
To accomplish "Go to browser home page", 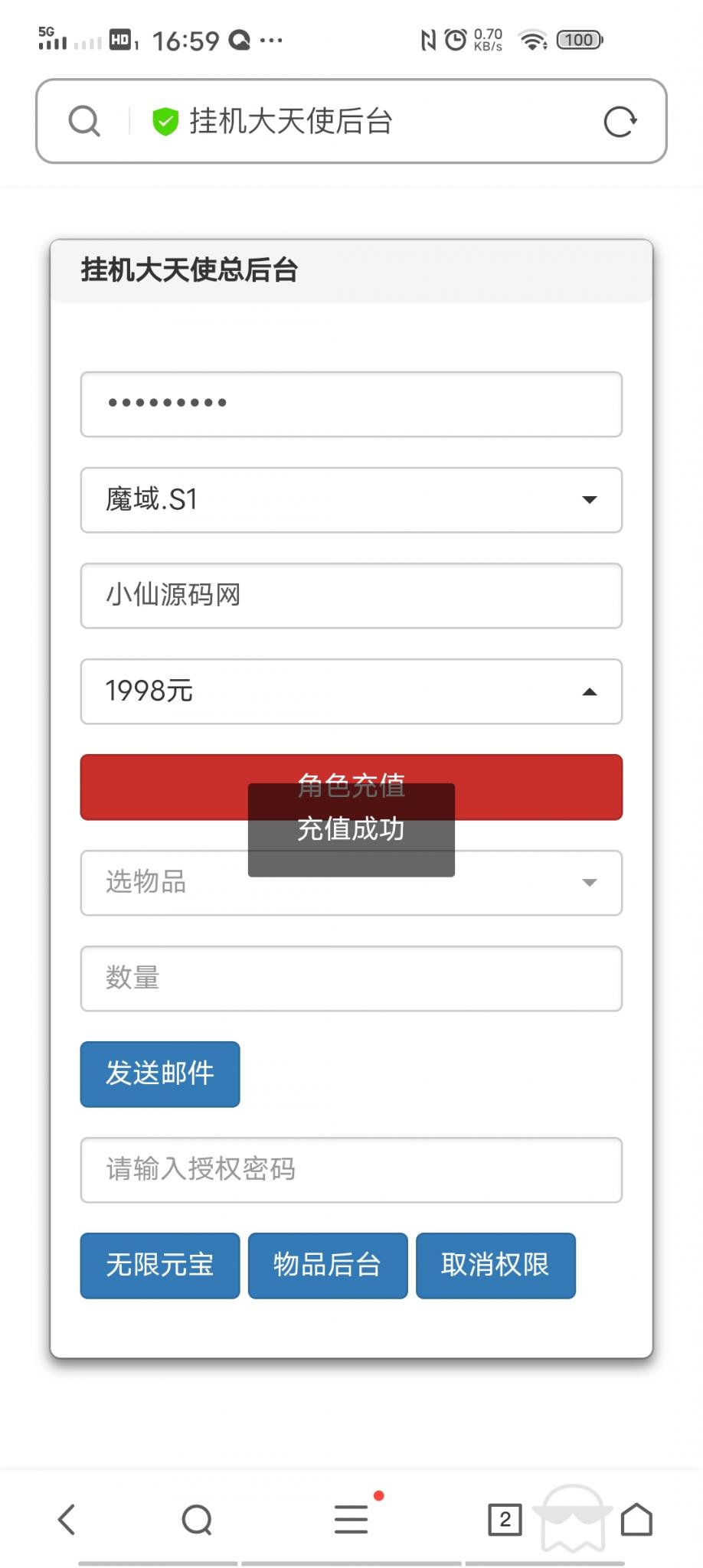I will click(x=636, y=1520).
